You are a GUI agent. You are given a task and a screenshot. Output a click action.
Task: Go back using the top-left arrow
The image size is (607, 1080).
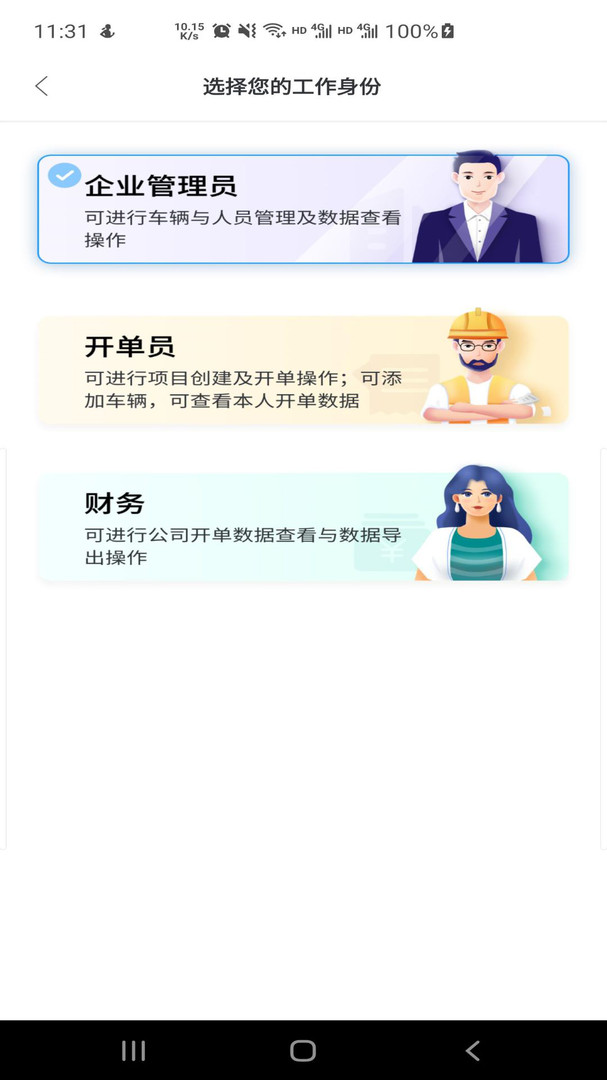pos(41,86)
